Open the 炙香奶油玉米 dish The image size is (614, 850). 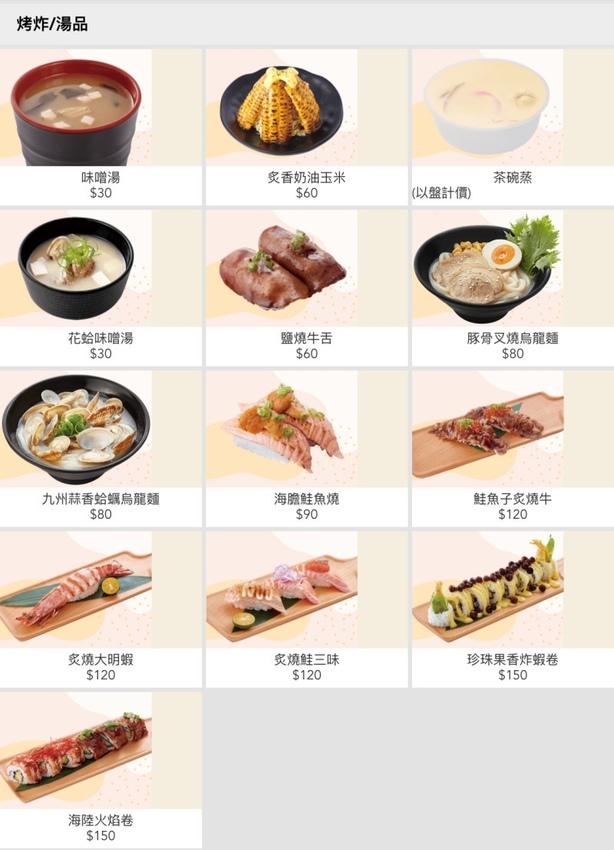click(306, 127)
